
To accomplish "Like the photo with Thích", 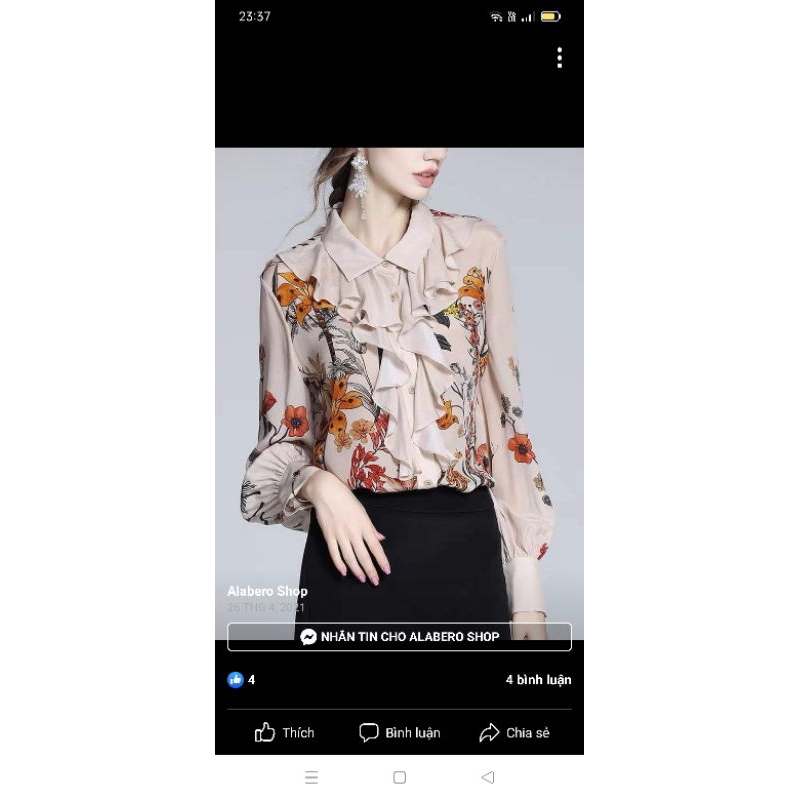I will coord(285,733).
